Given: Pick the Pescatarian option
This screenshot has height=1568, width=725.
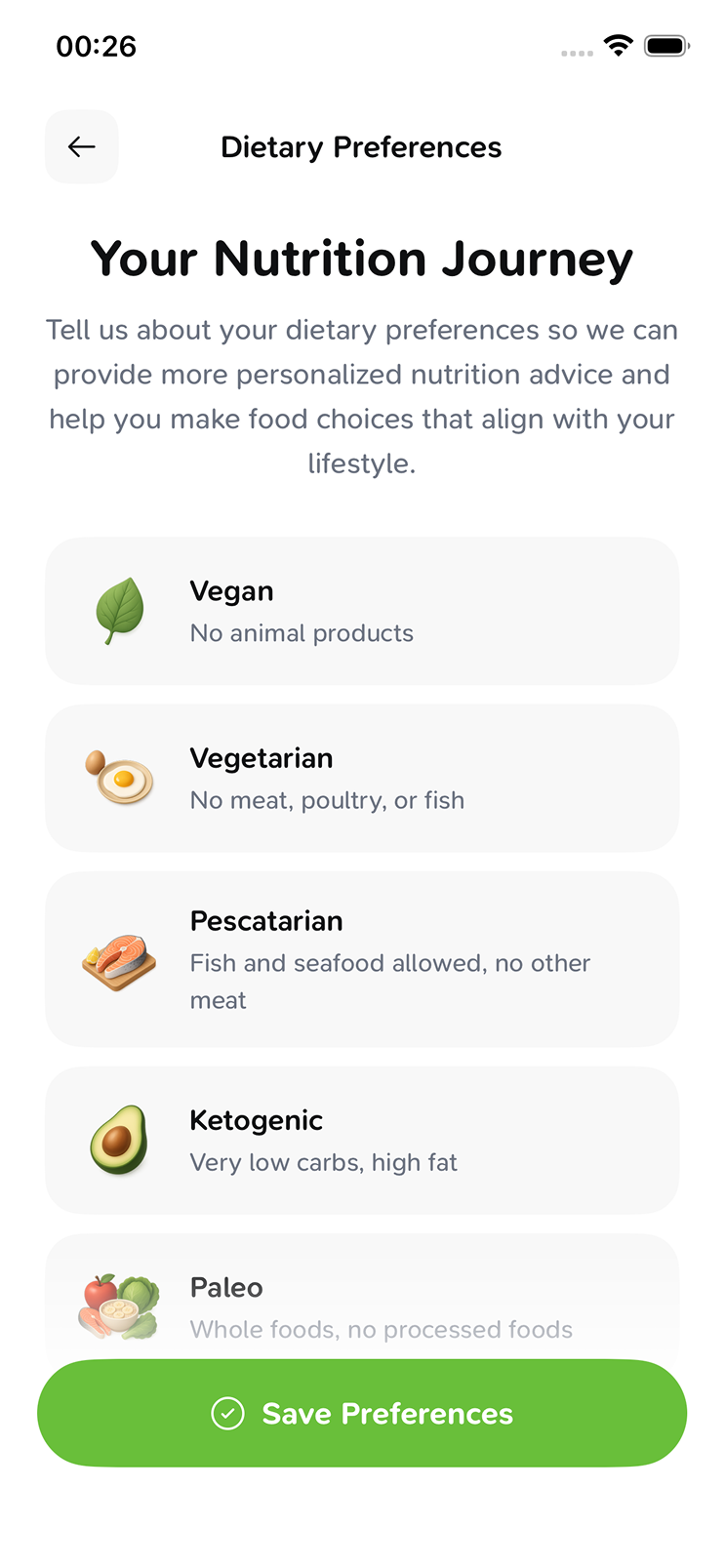Looking at the screenshot, I should [362, 959].
